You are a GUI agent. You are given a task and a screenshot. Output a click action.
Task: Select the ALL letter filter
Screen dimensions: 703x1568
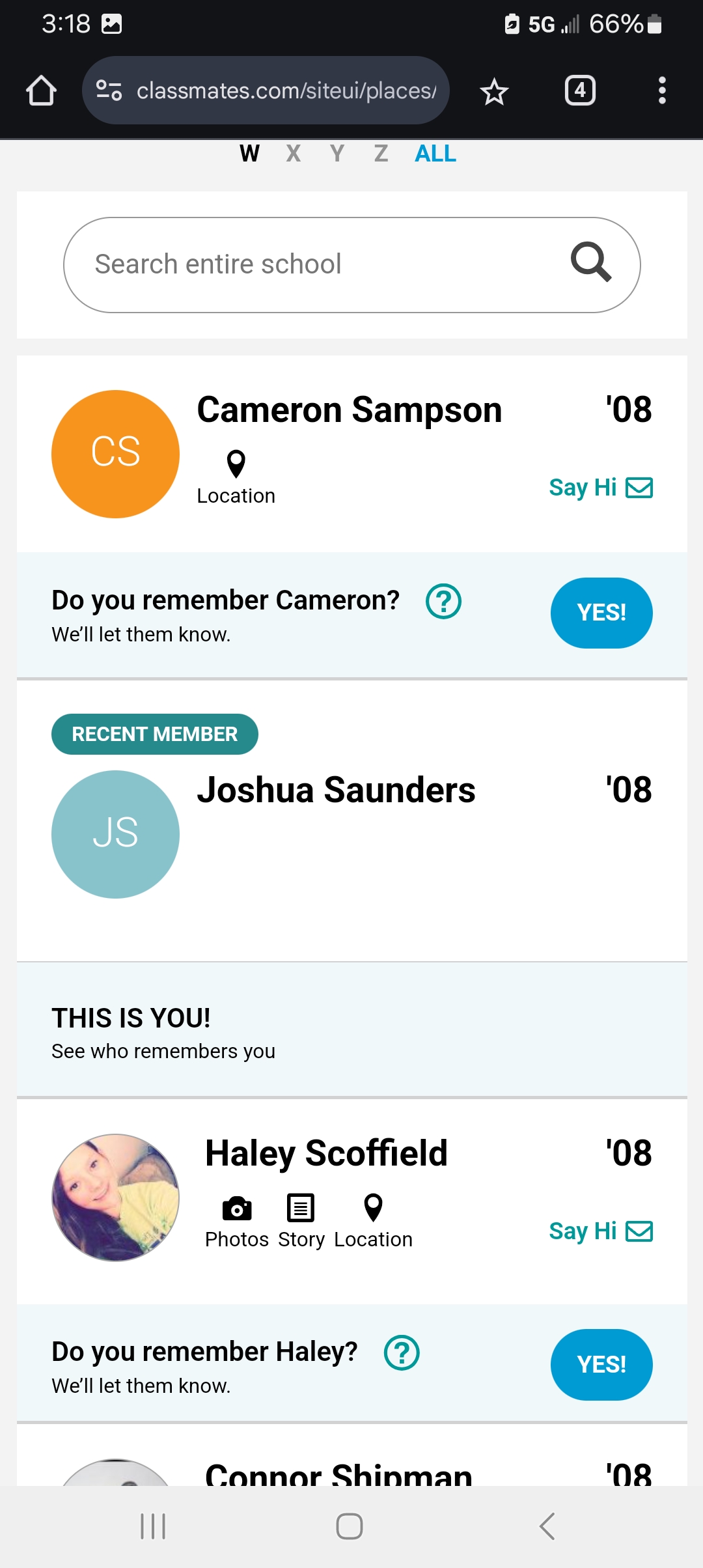[x=435, y=154]
